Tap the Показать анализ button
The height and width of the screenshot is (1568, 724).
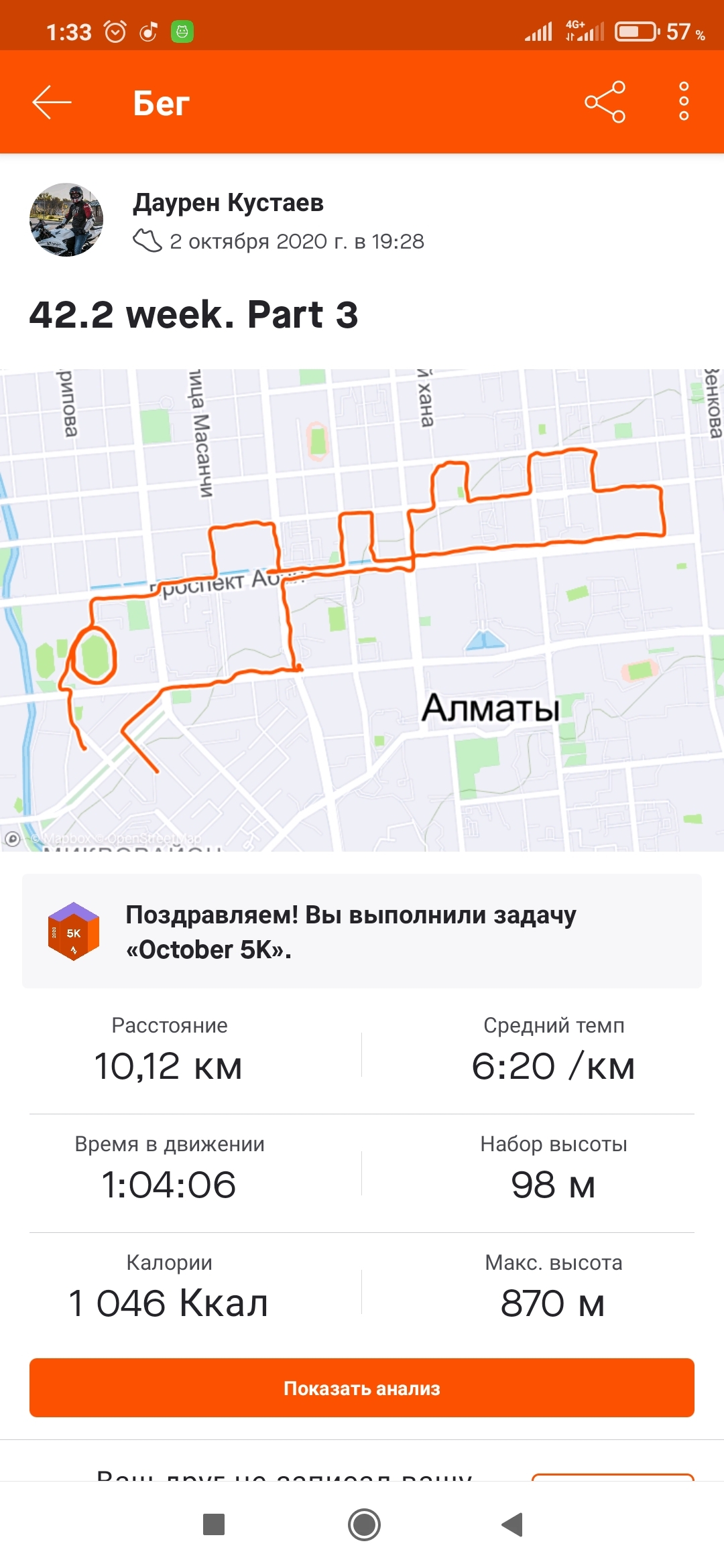click(362, 1388)
